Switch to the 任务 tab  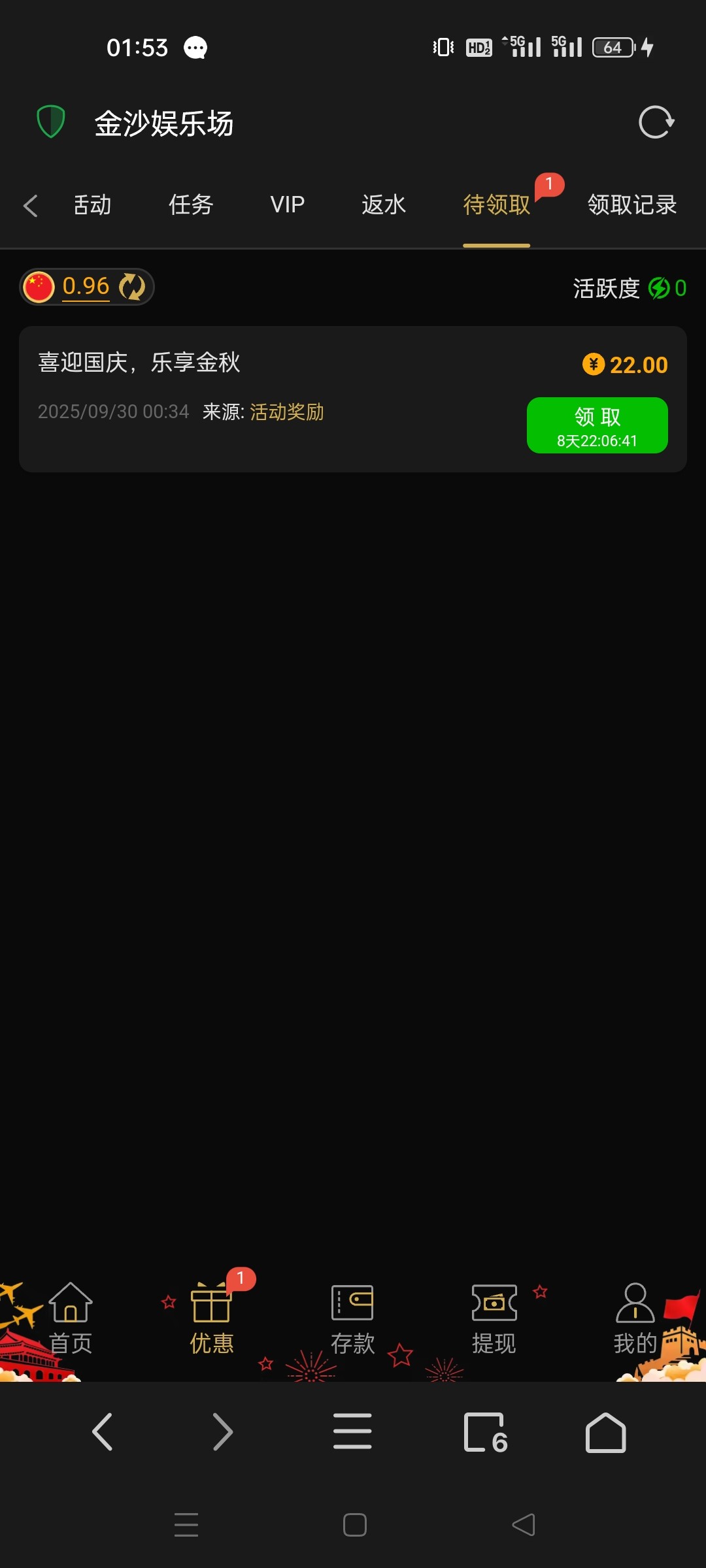tap(191, 205)
